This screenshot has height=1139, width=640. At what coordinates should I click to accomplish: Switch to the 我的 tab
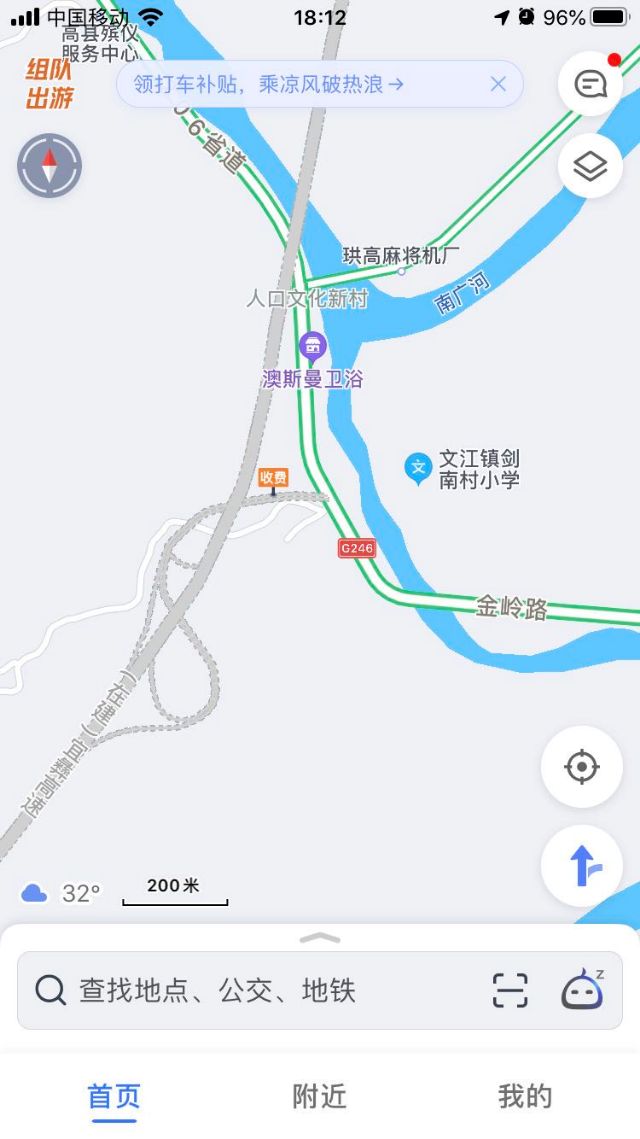point(525,1096)
